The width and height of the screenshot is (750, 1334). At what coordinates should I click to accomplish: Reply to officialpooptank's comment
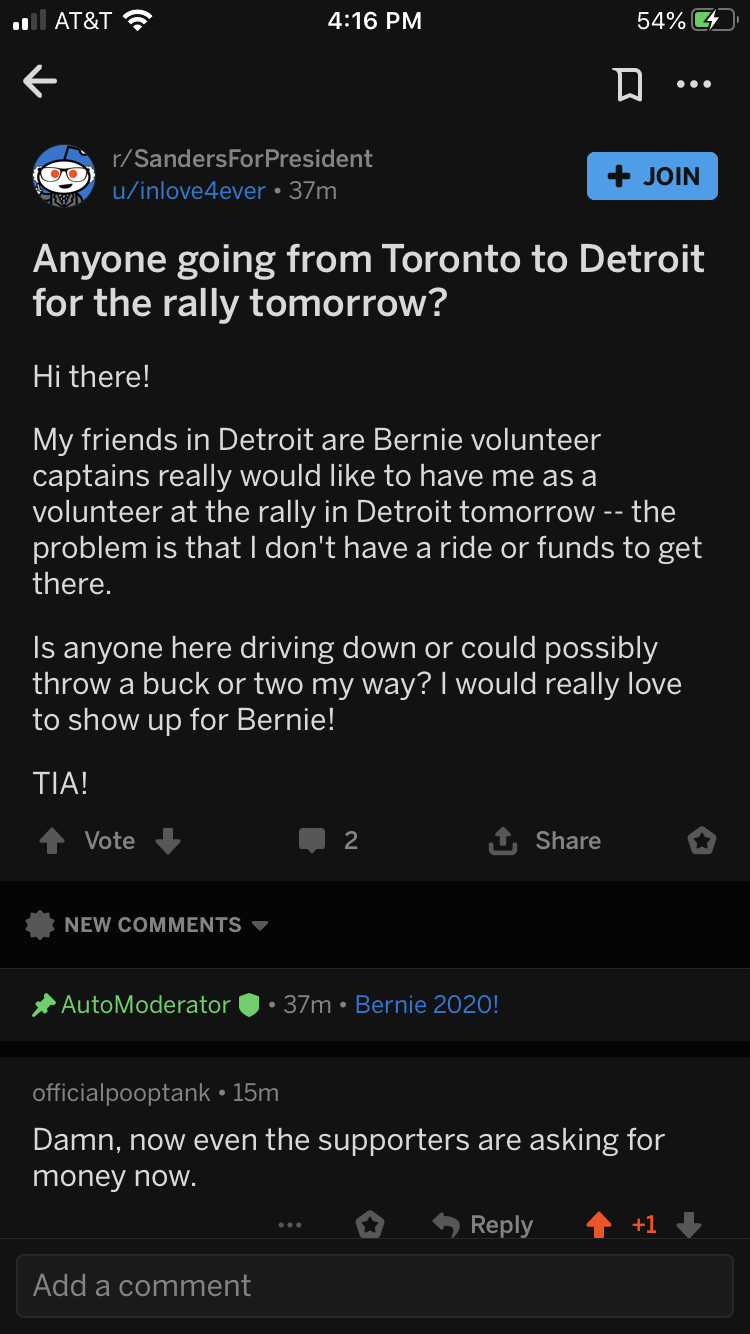pos(483,1225)
